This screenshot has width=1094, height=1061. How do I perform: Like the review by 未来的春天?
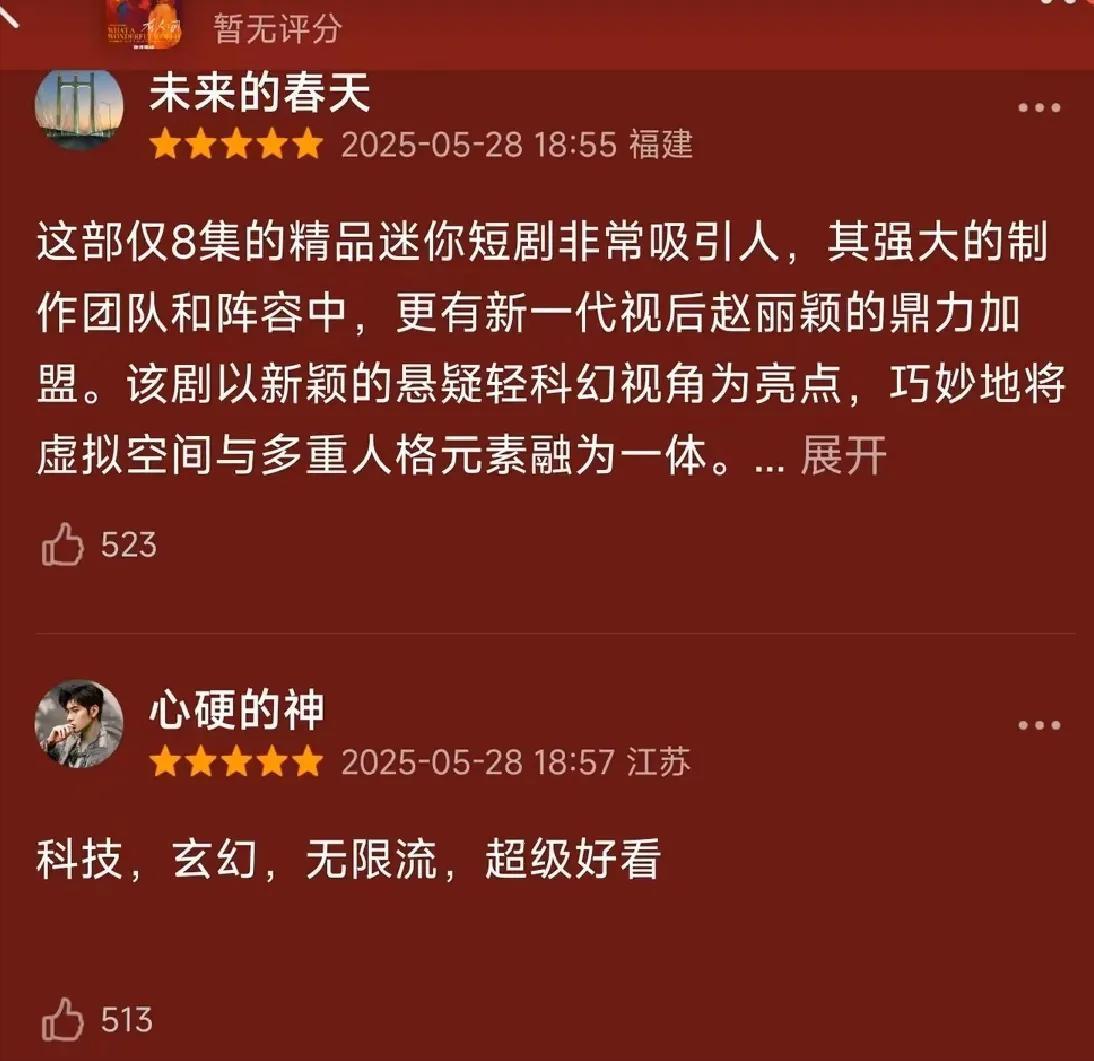(62, 545)
